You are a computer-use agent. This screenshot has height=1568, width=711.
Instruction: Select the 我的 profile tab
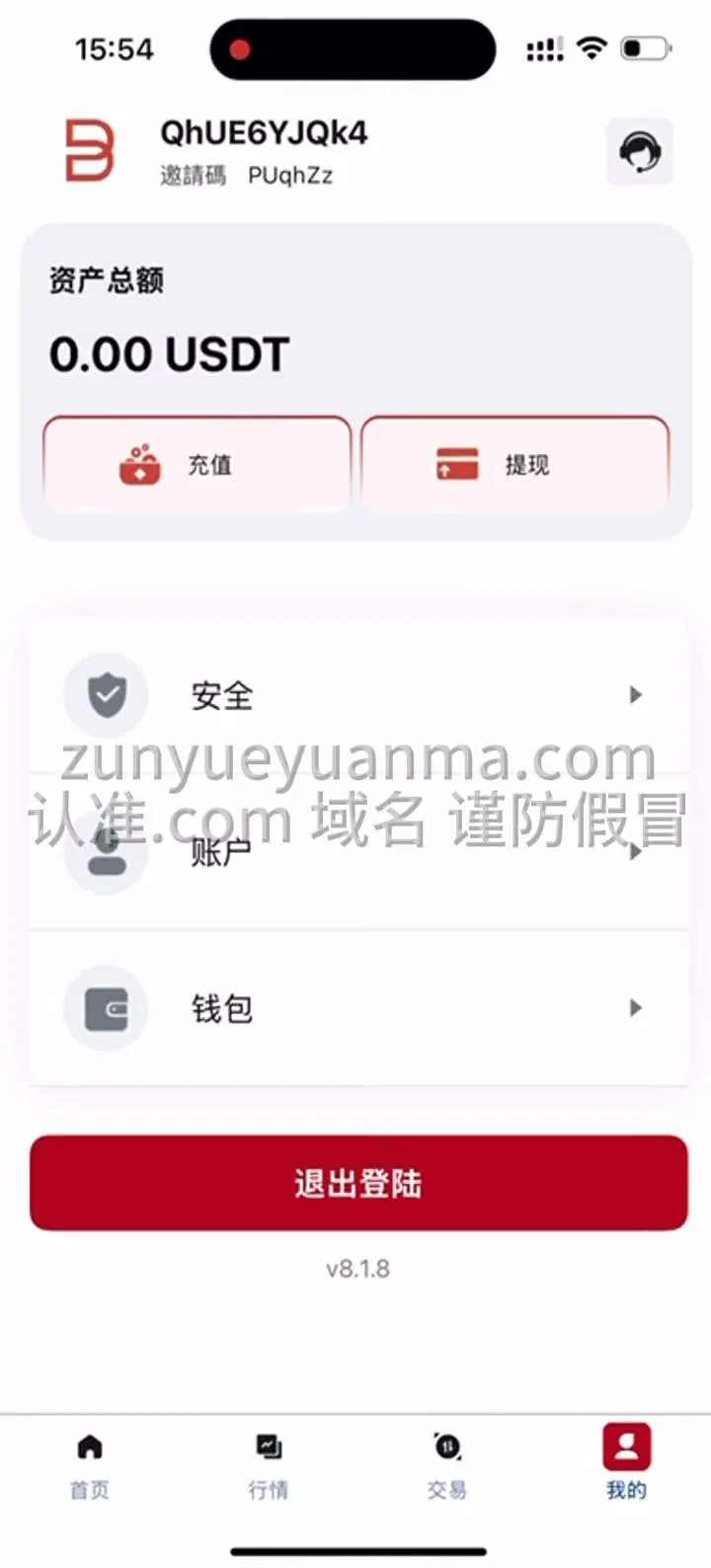coord(626,1465)
